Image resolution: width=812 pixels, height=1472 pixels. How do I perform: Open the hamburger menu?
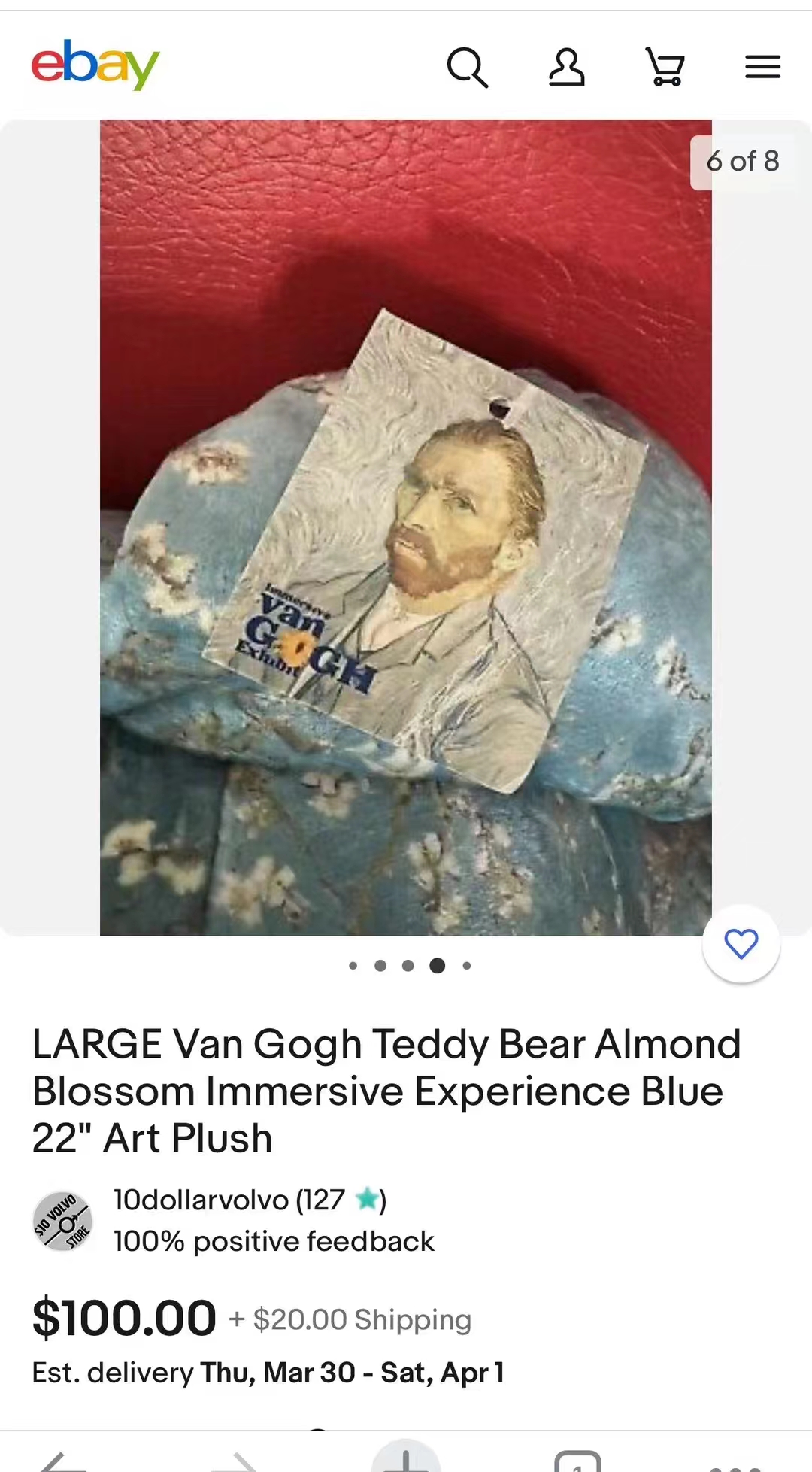762,67
